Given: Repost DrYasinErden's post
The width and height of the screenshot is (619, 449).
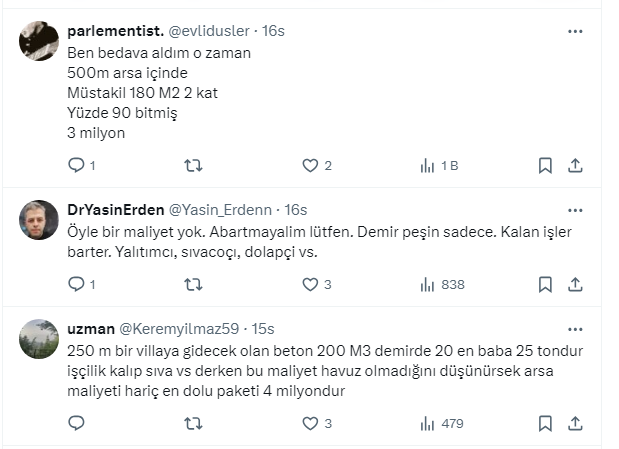Looking at the screenshot, I should (194, 284).
